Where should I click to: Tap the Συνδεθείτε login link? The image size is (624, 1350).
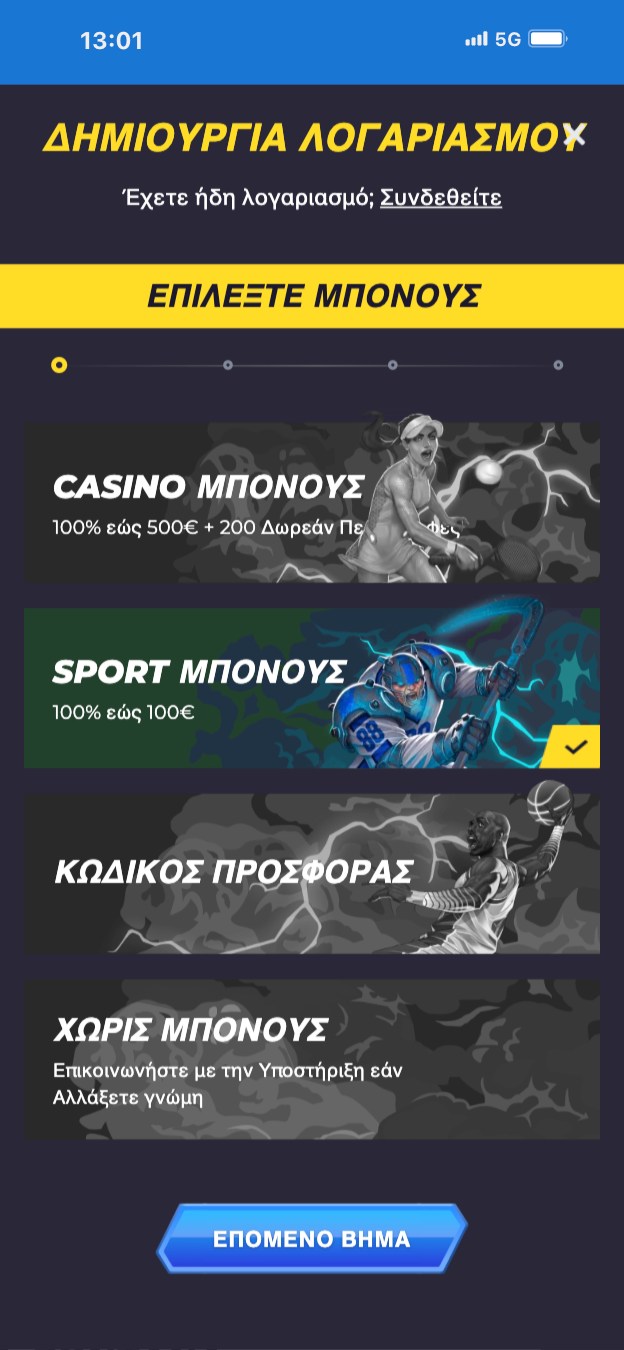(x=440, y=198)
